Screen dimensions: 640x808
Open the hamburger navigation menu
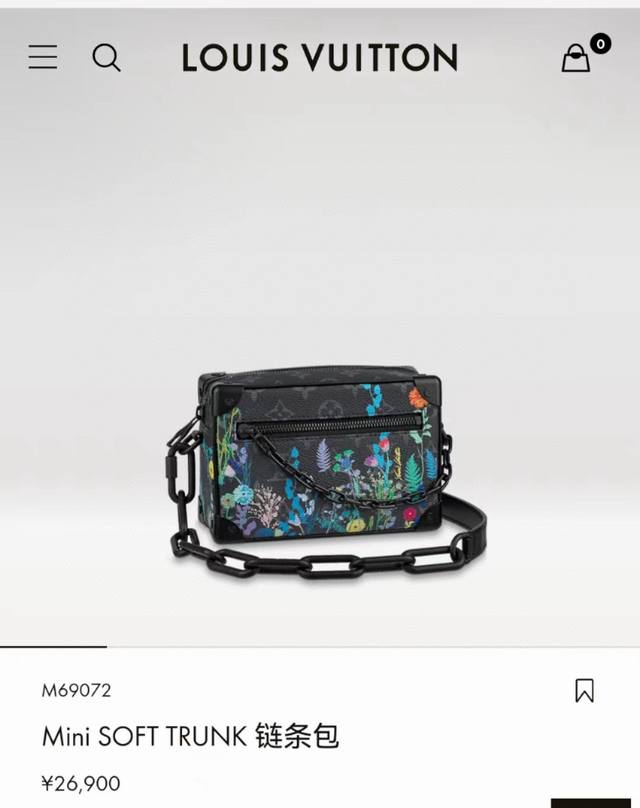[x=43, y=57]
